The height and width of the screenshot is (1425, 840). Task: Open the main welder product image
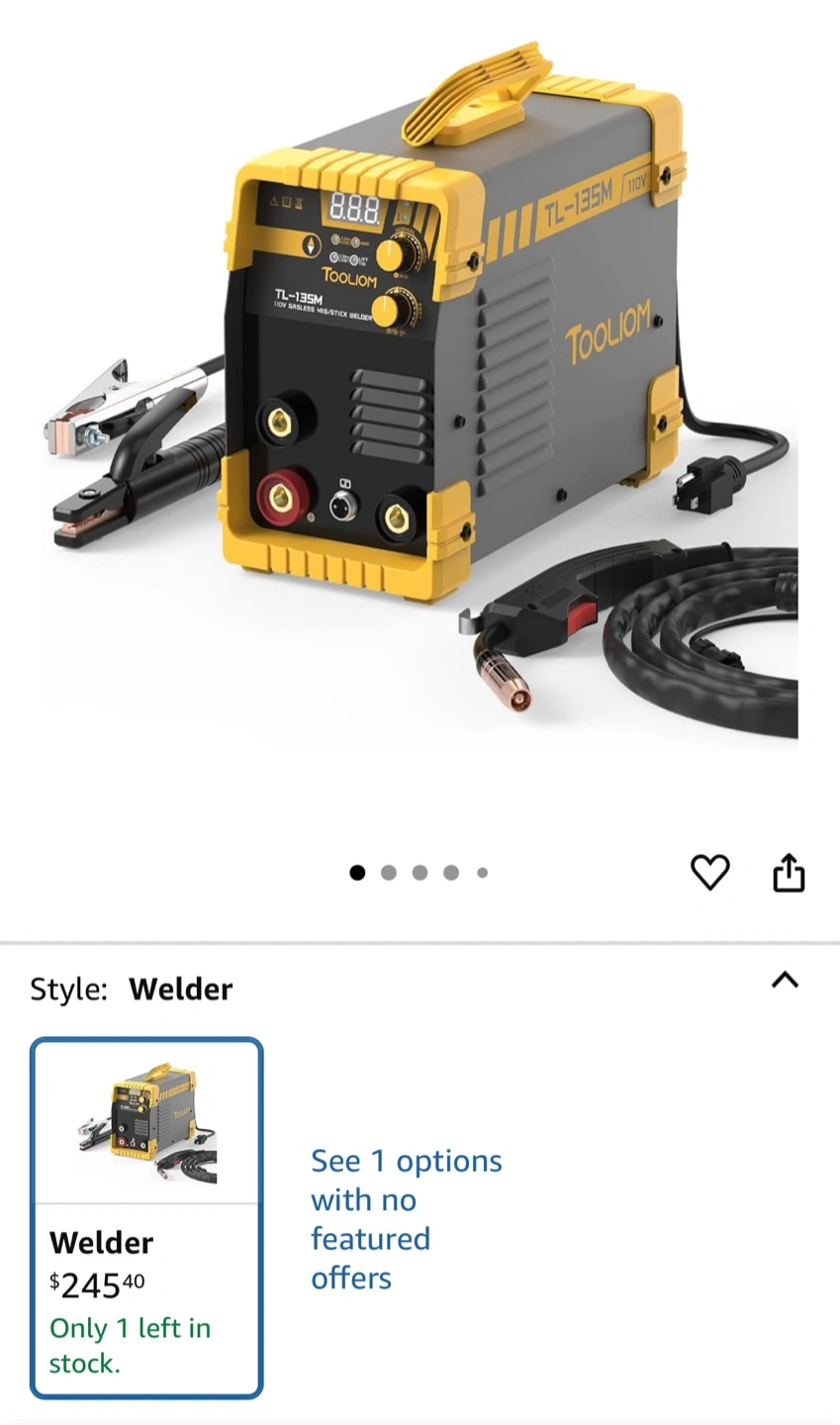[x=420, y=396]
